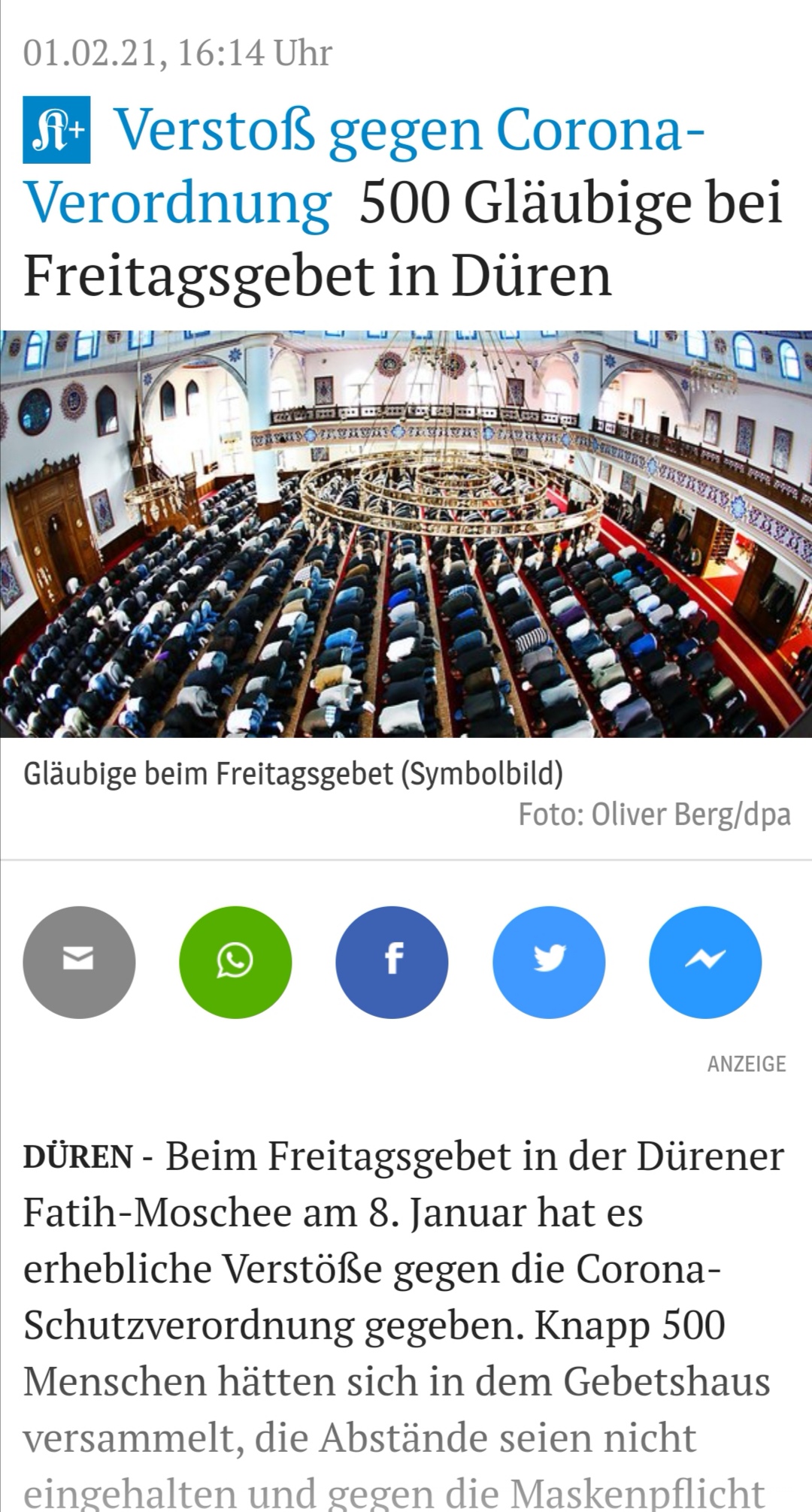Share the article on Facebook
This screenshot has width=812, height=1512.
tap(392, 962)
